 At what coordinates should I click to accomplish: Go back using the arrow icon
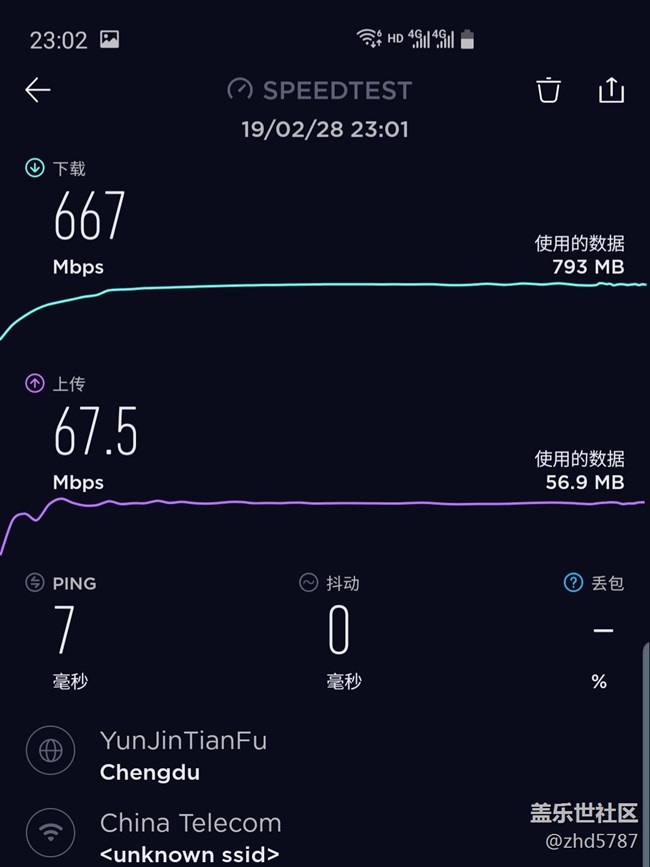tap(38, 91)
